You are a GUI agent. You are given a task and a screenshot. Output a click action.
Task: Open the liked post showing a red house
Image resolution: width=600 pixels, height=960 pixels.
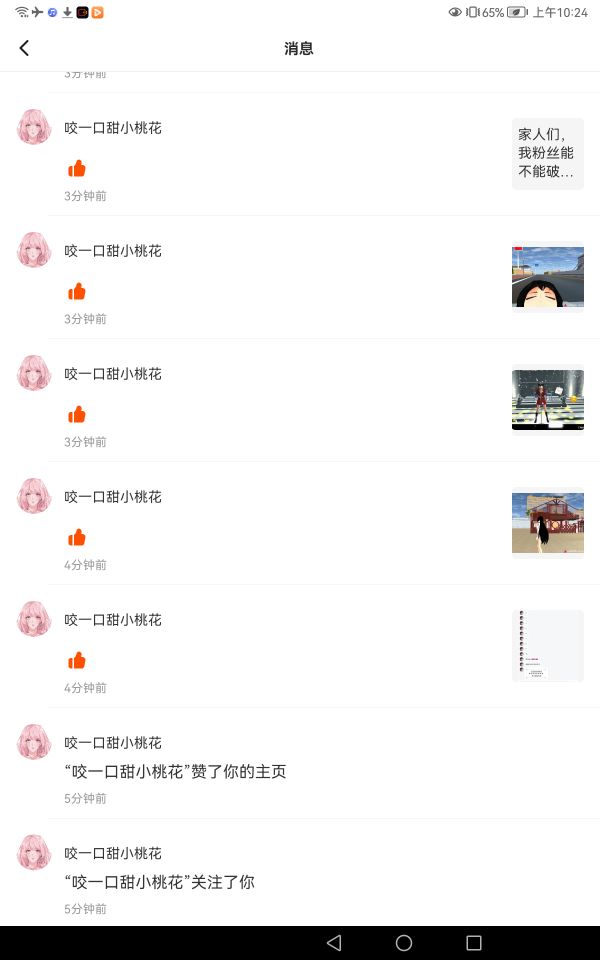(x=547, y=523)
